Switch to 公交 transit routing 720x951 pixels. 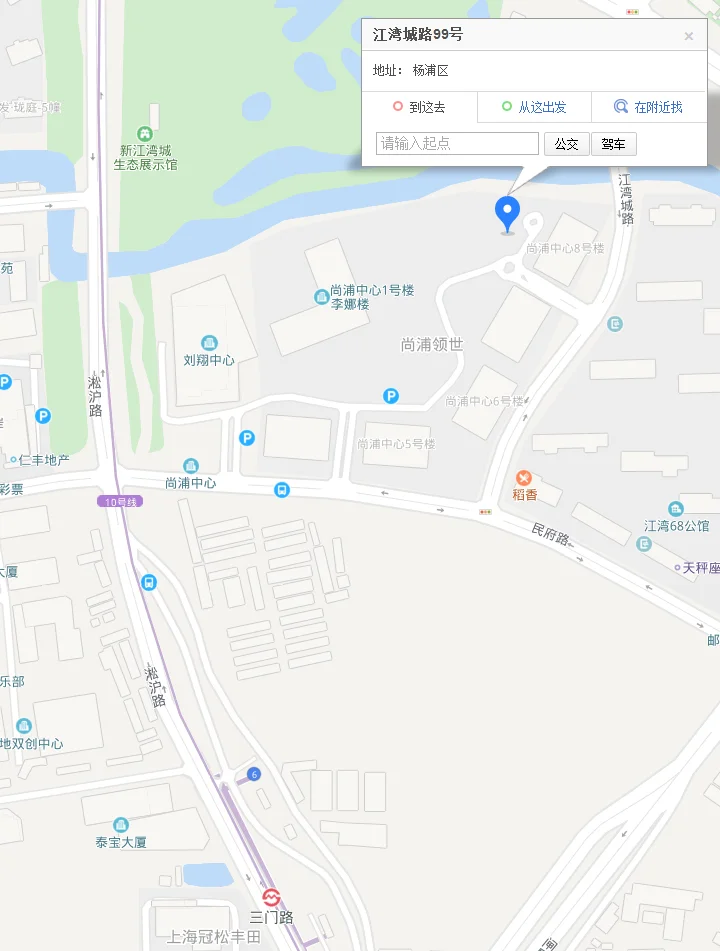pos(567,144)
